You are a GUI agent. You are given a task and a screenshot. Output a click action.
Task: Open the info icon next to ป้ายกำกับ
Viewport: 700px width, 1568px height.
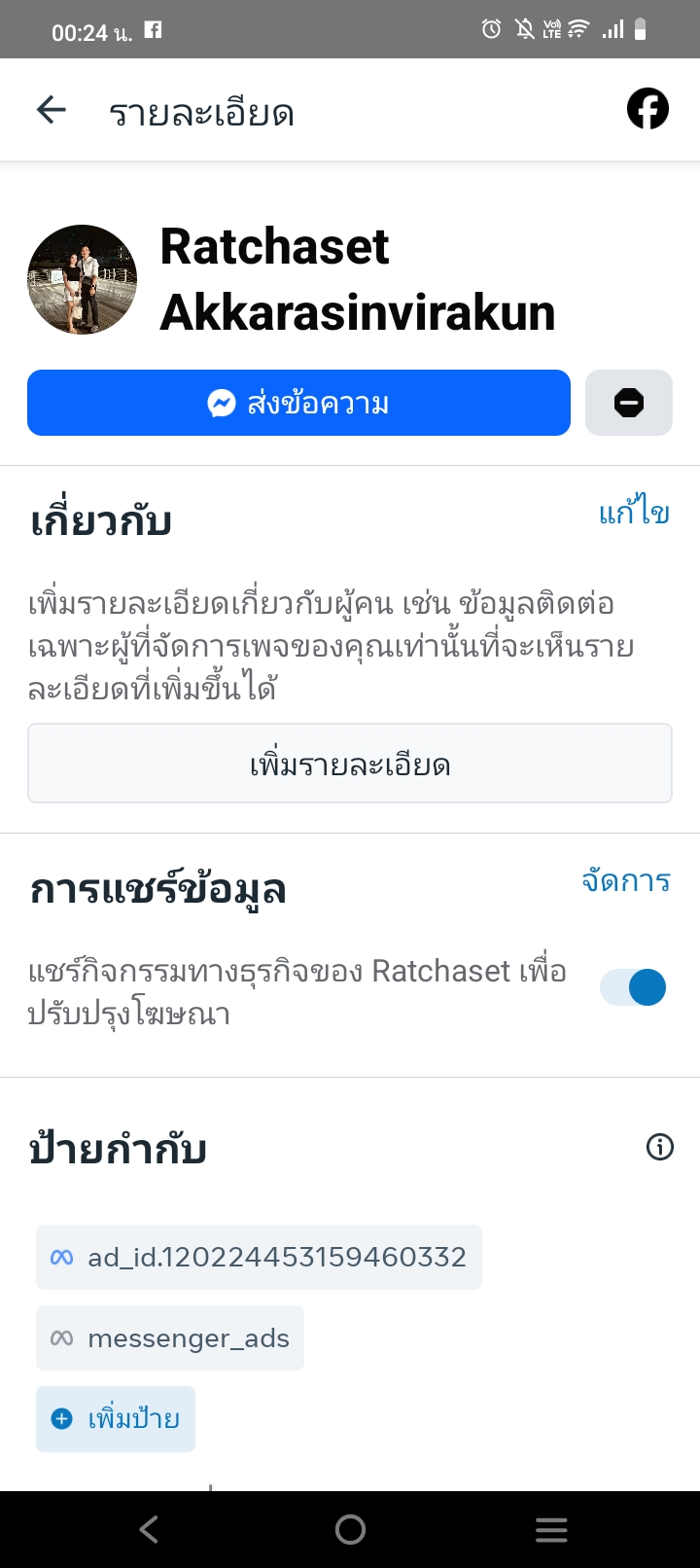660,1148
